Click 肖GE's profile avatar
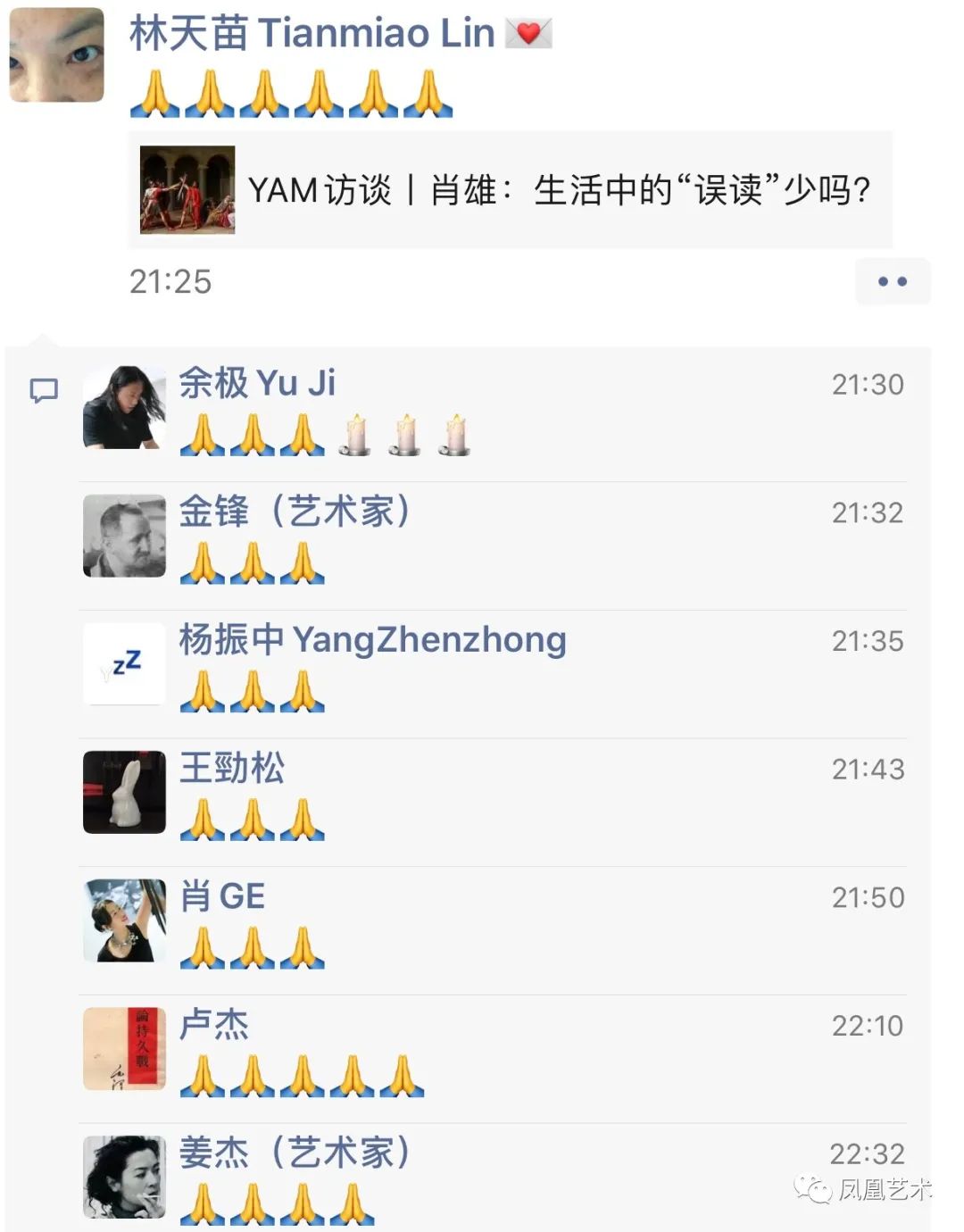 [x=124, y=920]
